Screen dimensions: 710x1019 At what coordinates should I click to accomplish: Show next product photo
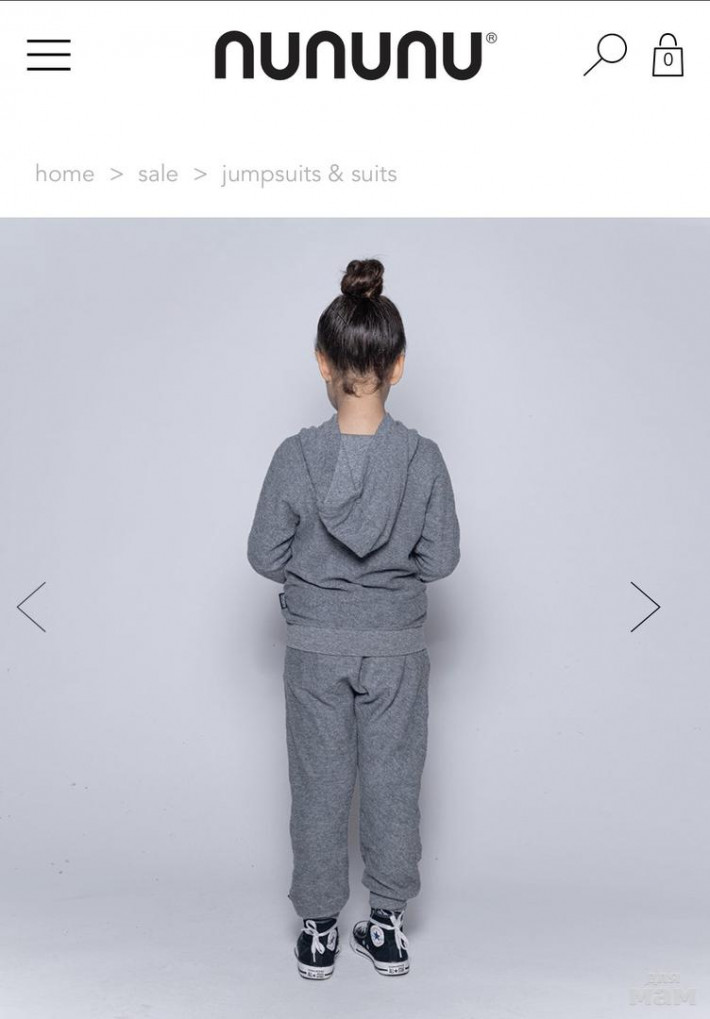(x=645, y=607)
